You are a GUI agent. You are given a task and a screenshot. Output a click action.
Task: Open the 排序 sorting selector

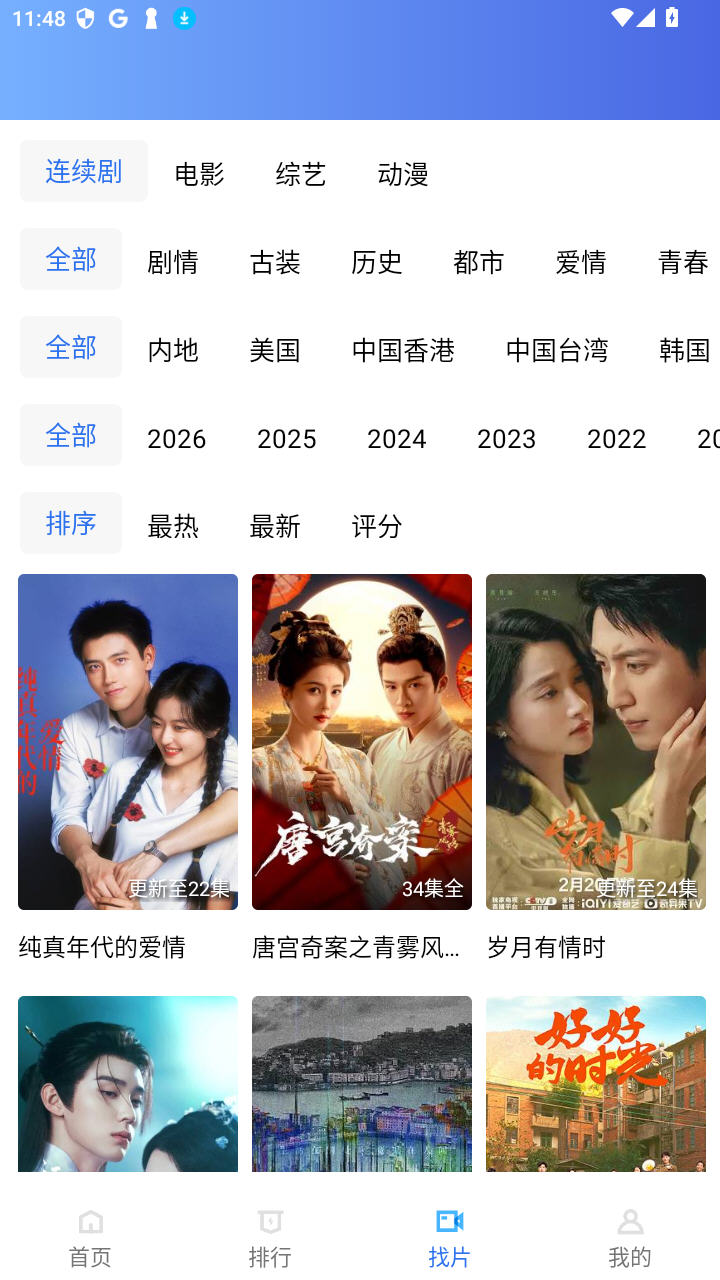click(70, 523)
